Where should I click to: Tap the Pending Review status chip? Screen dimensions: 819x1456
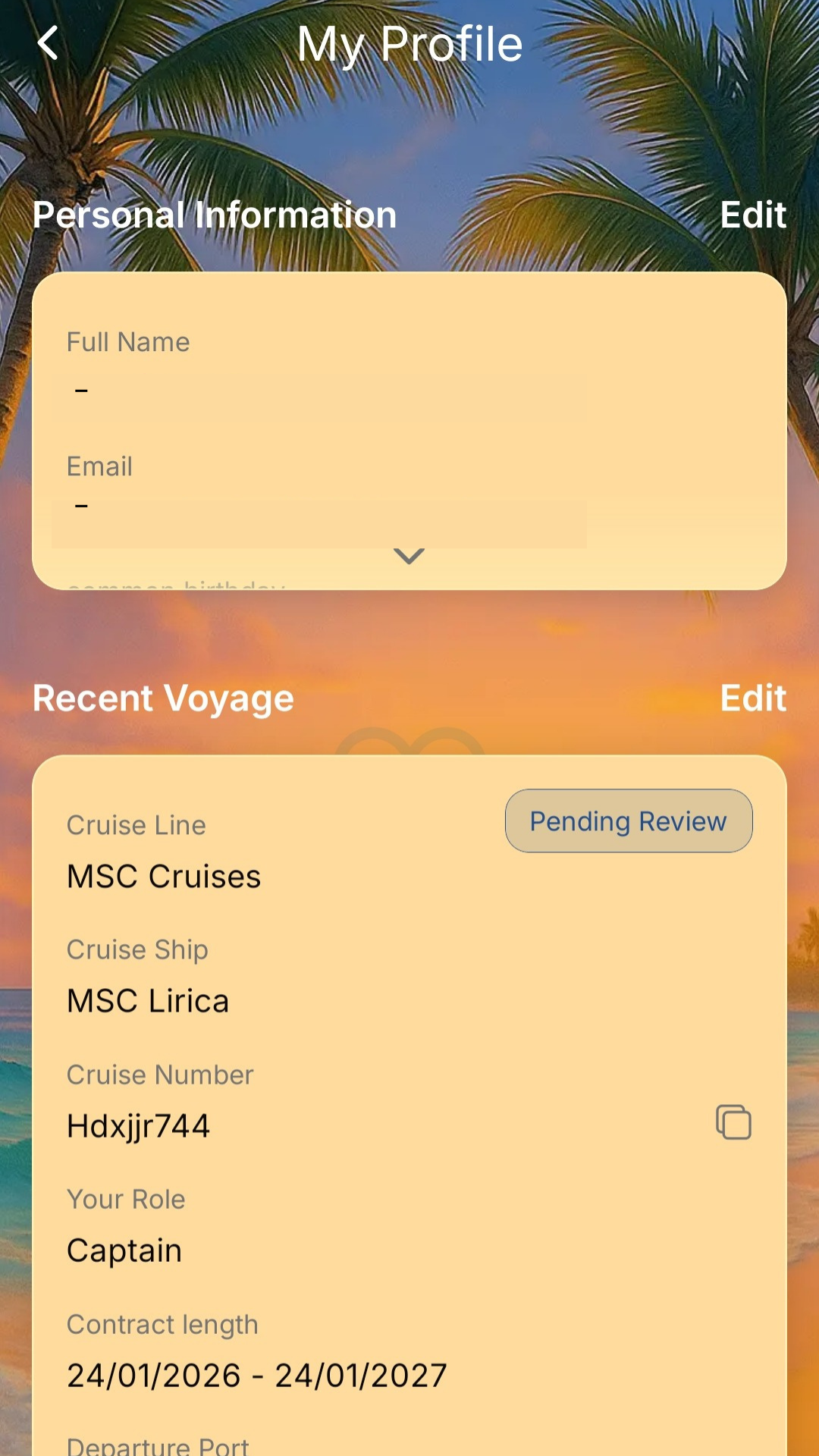628,821
